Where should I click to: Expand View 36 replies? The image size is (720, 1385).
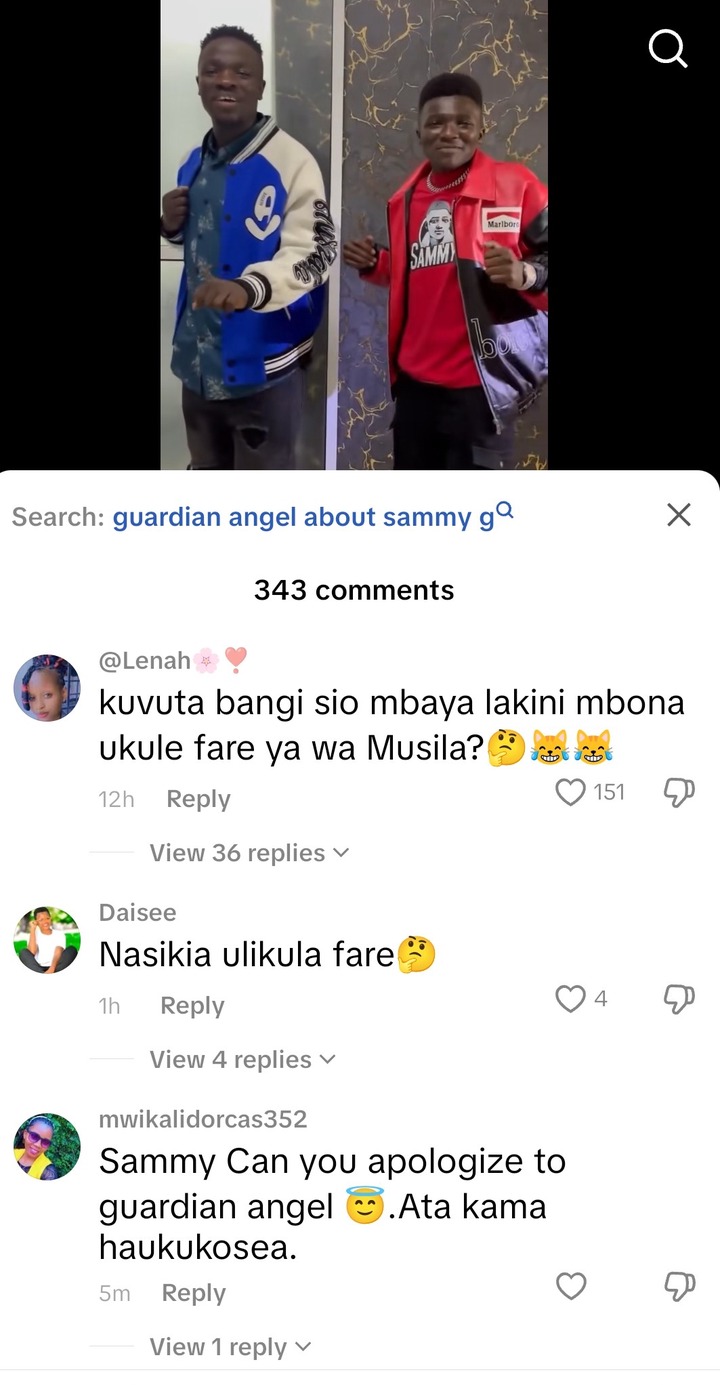(248, 853)
